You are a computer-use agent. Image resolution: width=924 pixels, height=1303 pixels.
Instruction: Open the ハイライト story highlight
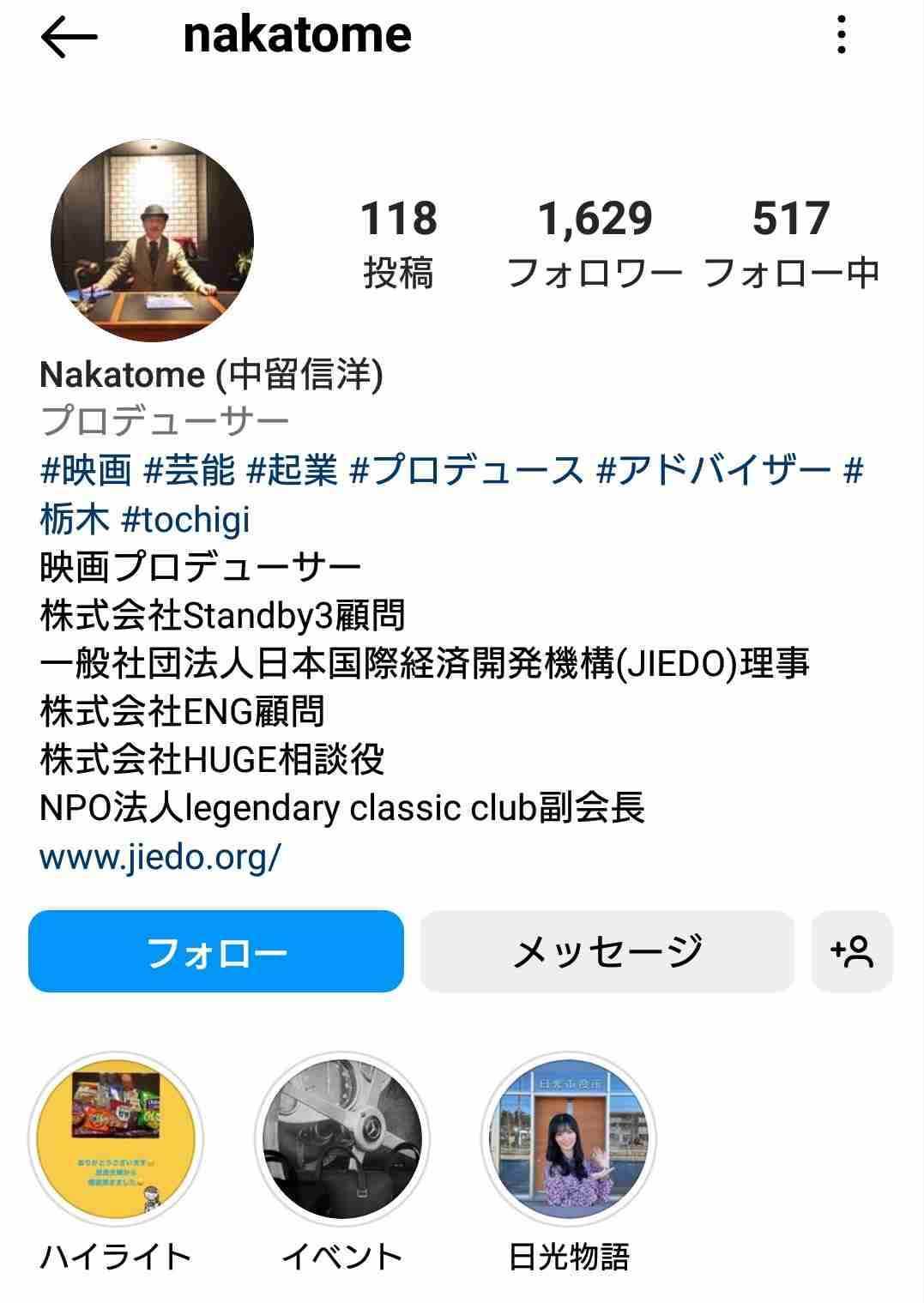pos(116,1139)
